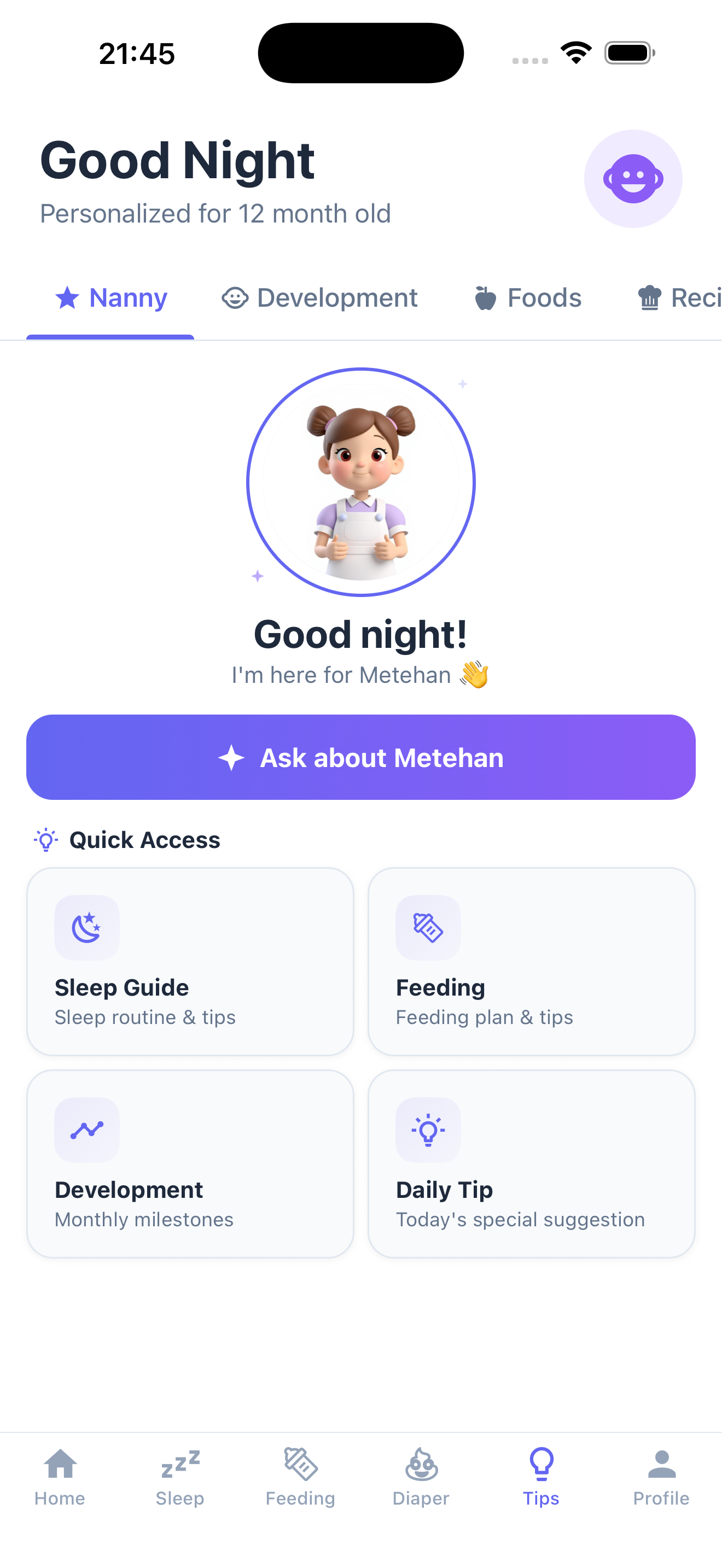Screen dimensions: 722x1568
Task: Tap the moon icon on Sleep Guide card
Action: click(86, 928)
